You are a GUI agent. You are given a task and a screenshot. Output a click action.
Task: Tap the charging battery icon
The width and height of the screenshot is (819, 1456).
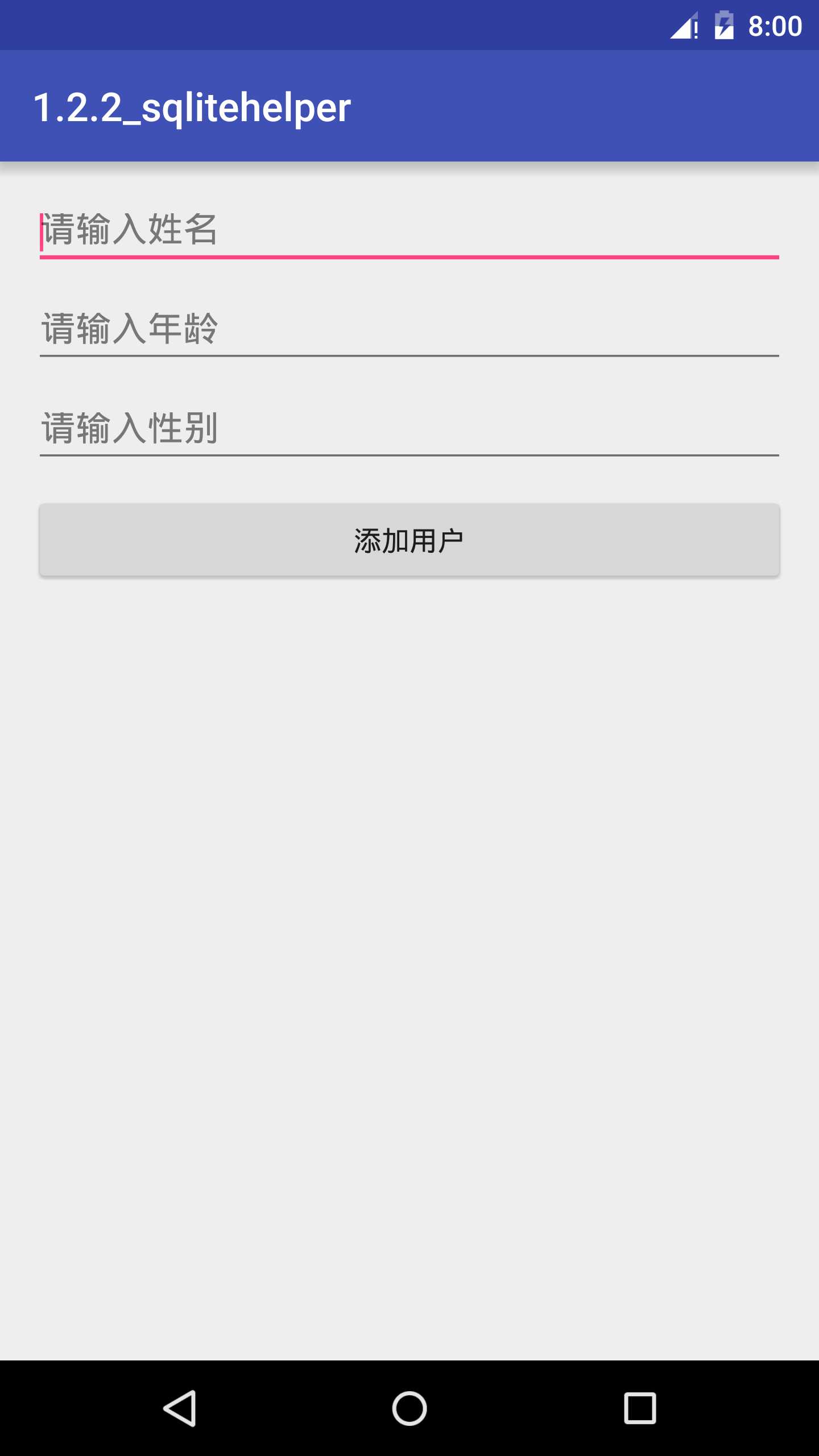pyautogui.click(x=723, y=25)
